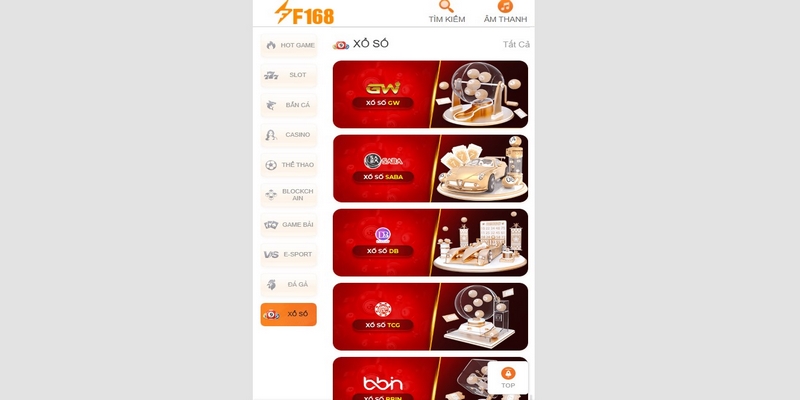Tap the Tất Cả link
The width and height of the screenshot is (800, 400).
516,45
